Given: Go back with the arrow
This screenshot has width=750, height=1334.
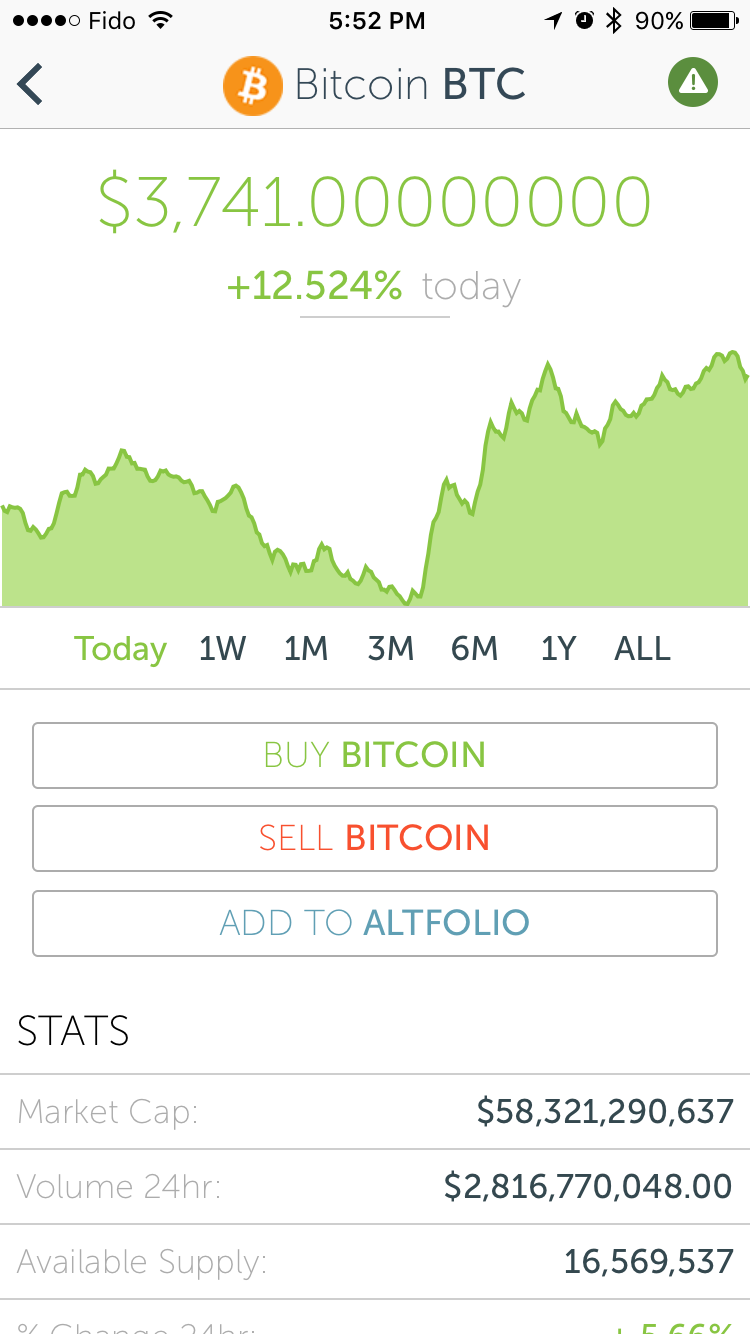Looking at the screenshot, I should pos(30,84).
